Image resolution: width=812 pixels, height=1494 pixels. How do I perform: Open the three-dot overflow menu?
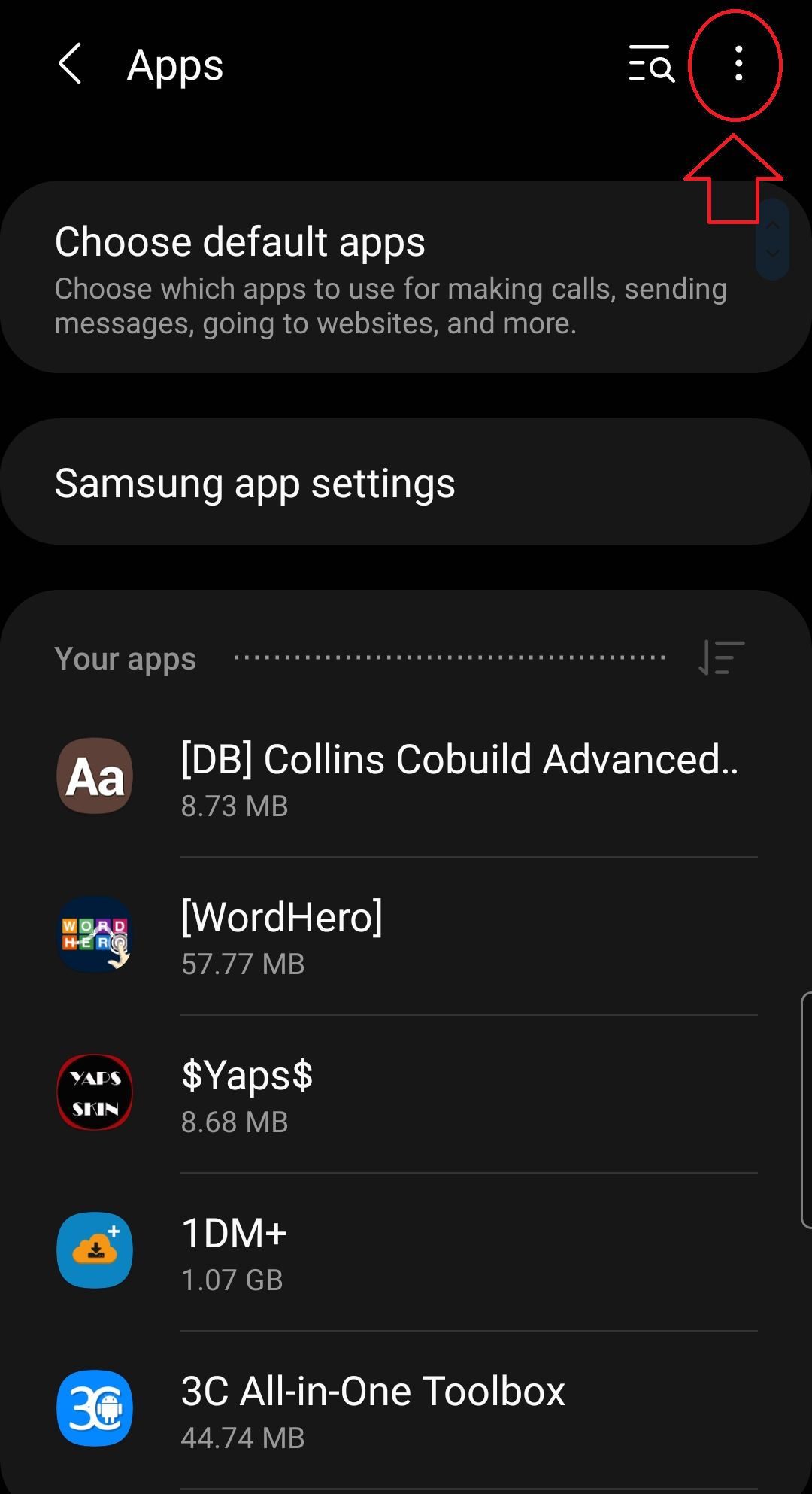tap(738, 64)
